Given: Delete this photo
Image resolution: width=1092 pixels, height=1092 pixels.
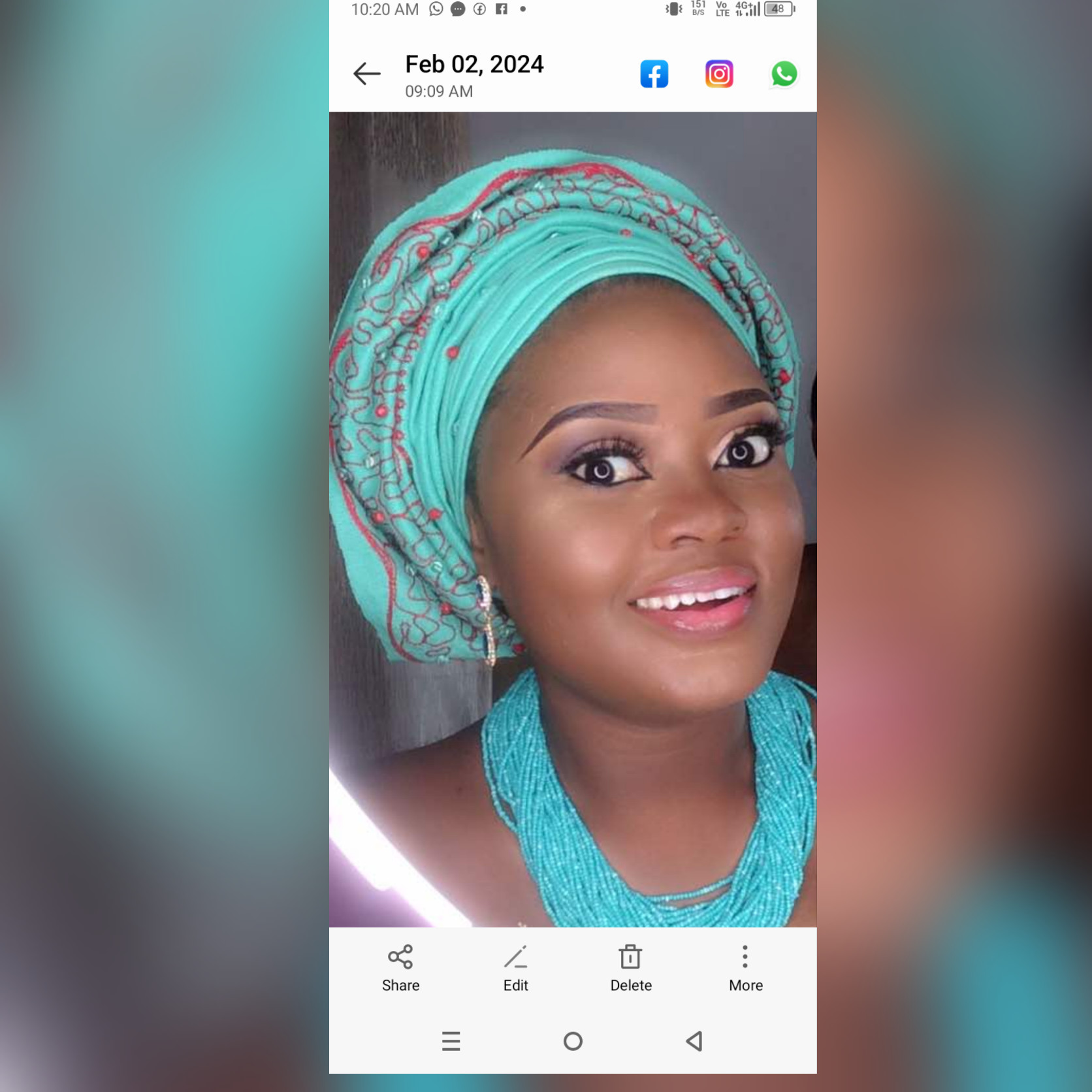Looking at the screenshot, I should point(630,969).
